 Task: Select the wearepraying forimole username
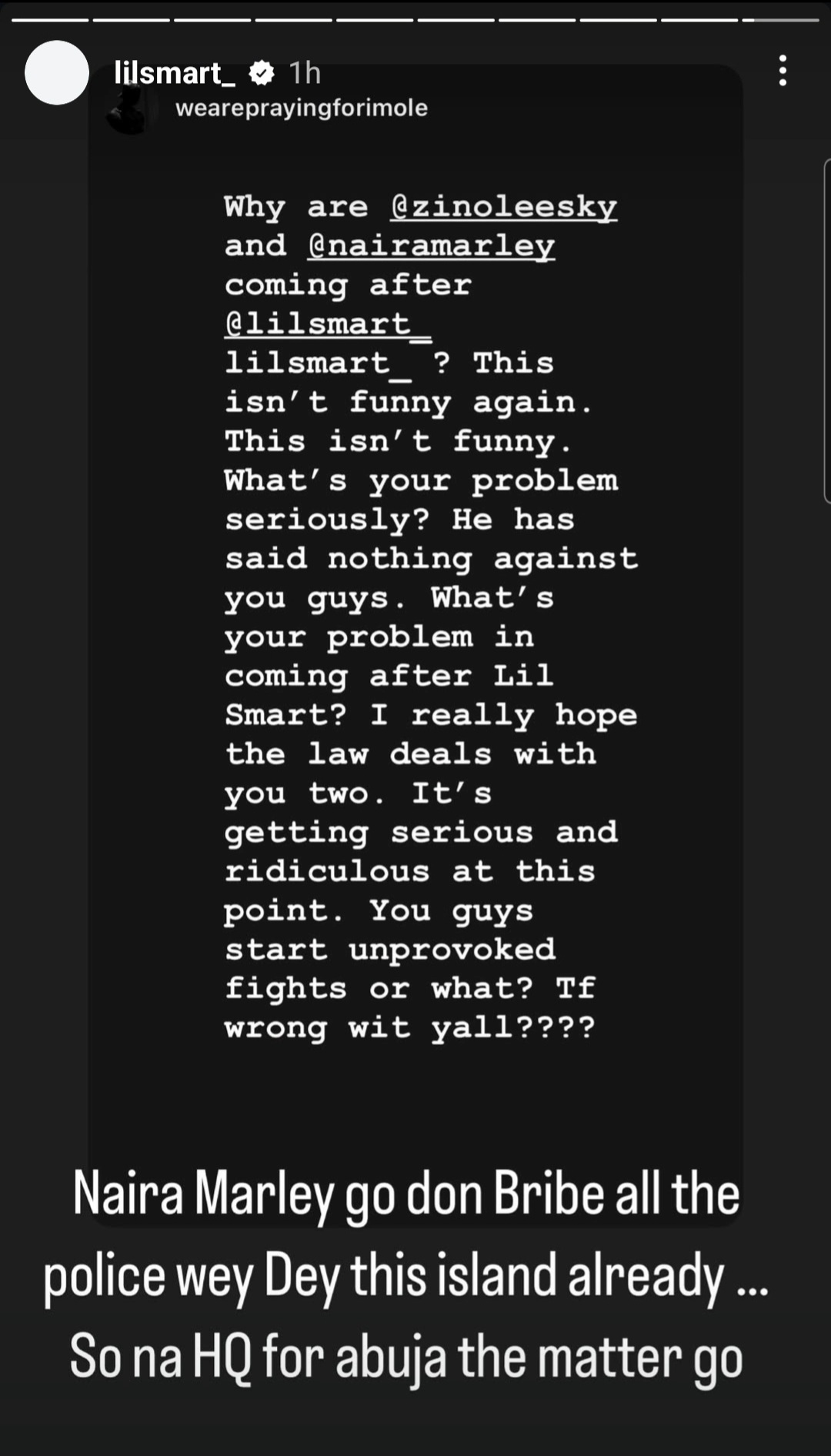[302, 108]
